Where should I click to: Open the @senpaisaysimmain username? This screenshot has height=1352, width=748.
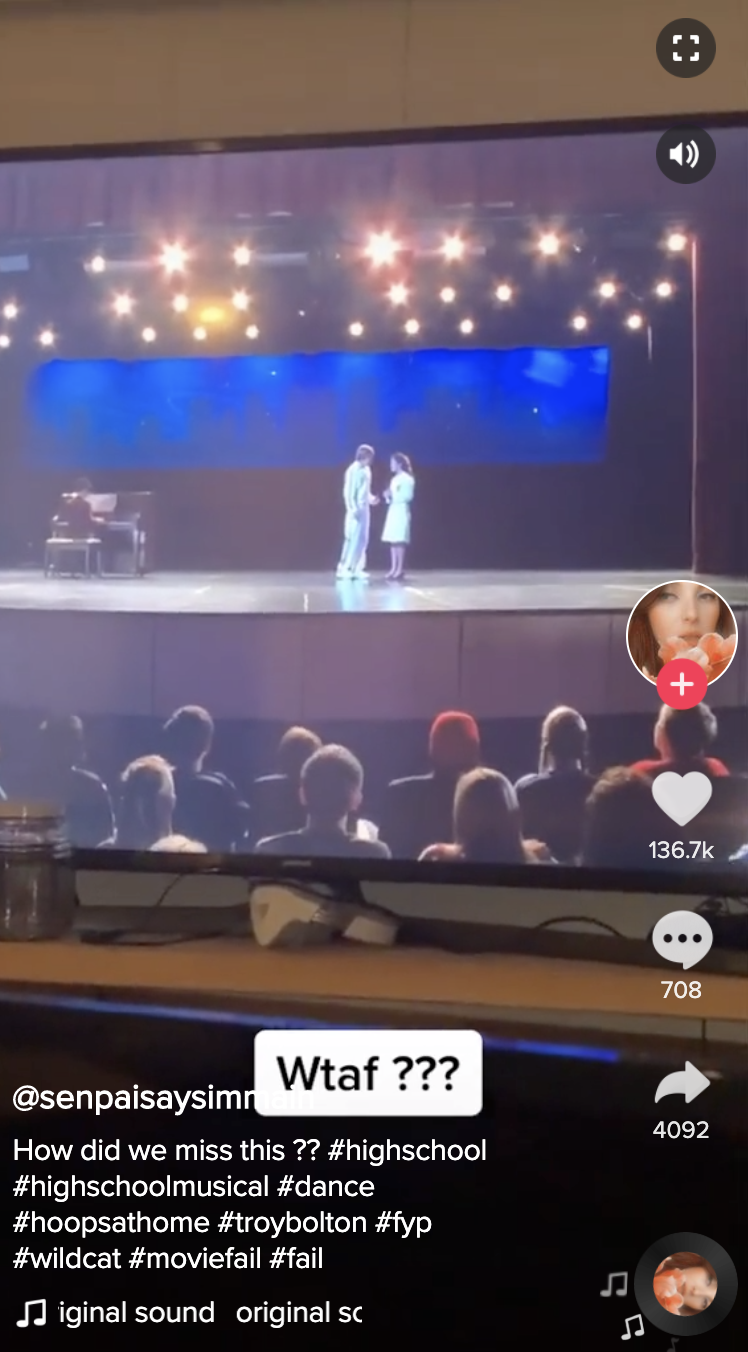[x=163, y=1098]
